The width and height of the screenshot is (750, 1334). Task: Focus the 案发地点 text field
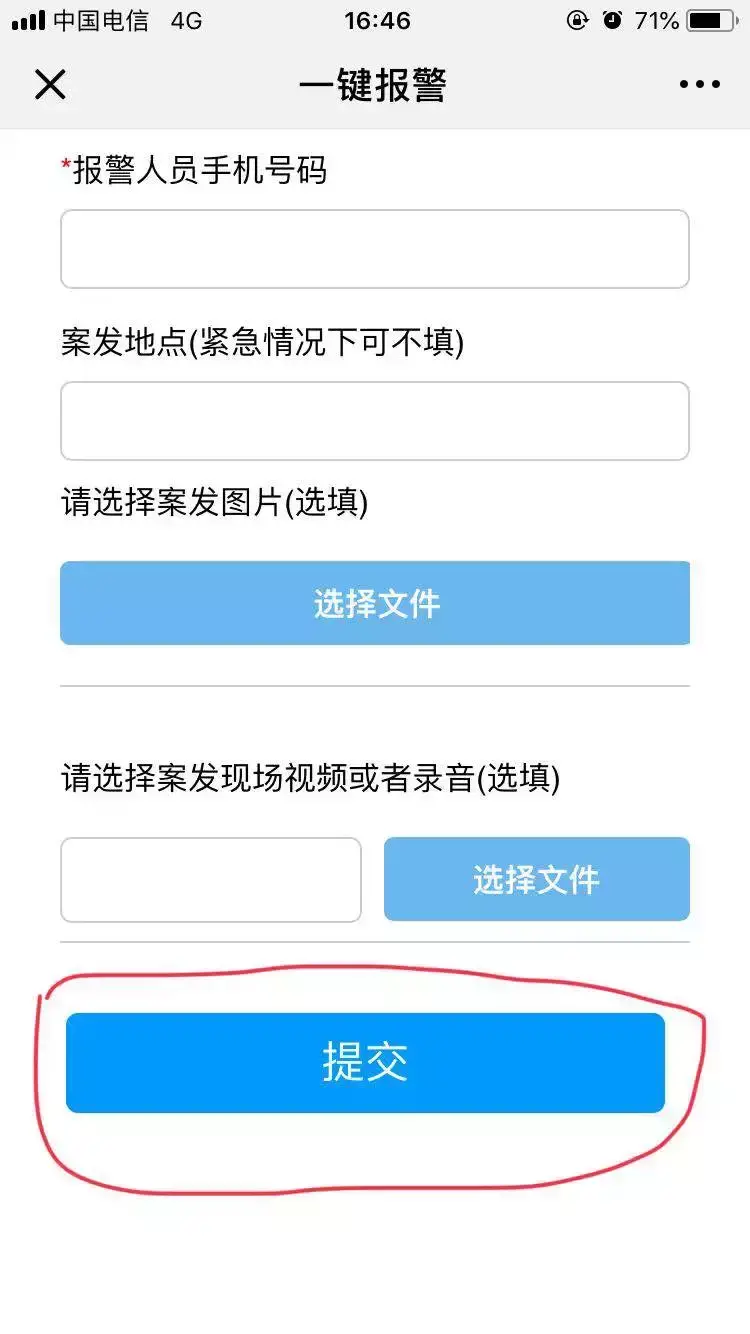click(375, 421)
